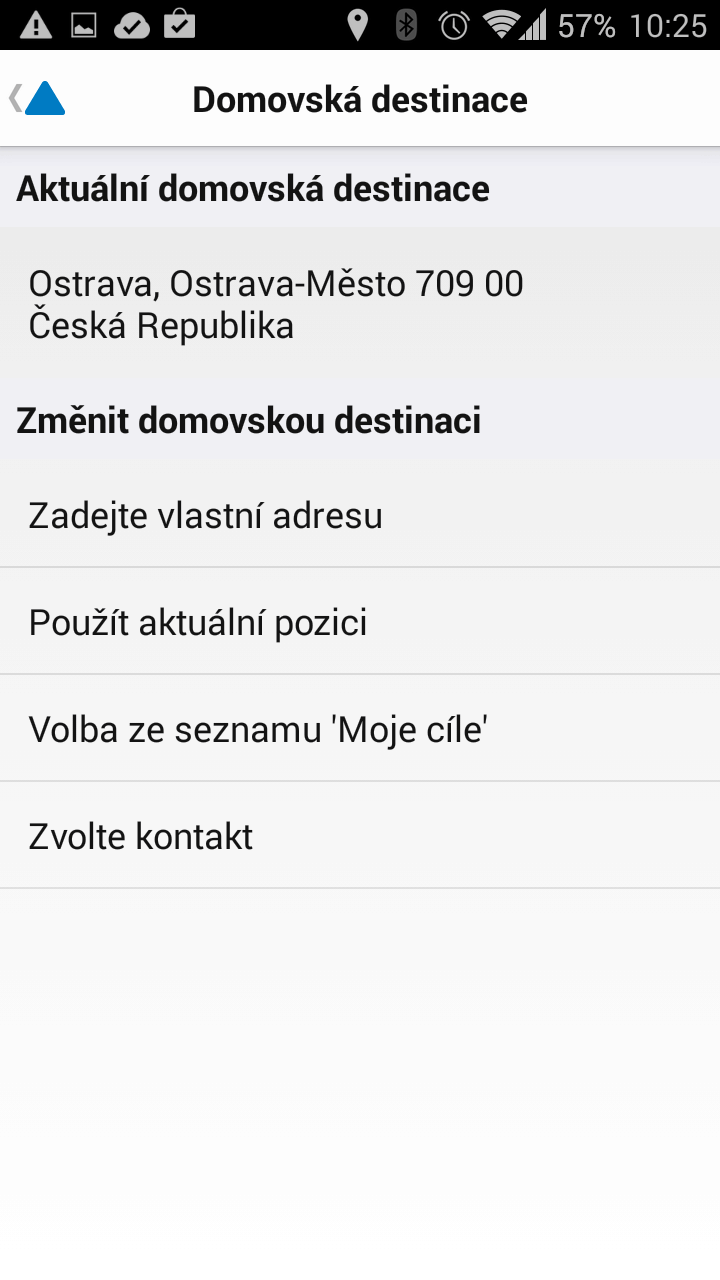Screen dimensions: 720x1280
Task: Go back using the blue arrow icon
Action: click(40, 99)
